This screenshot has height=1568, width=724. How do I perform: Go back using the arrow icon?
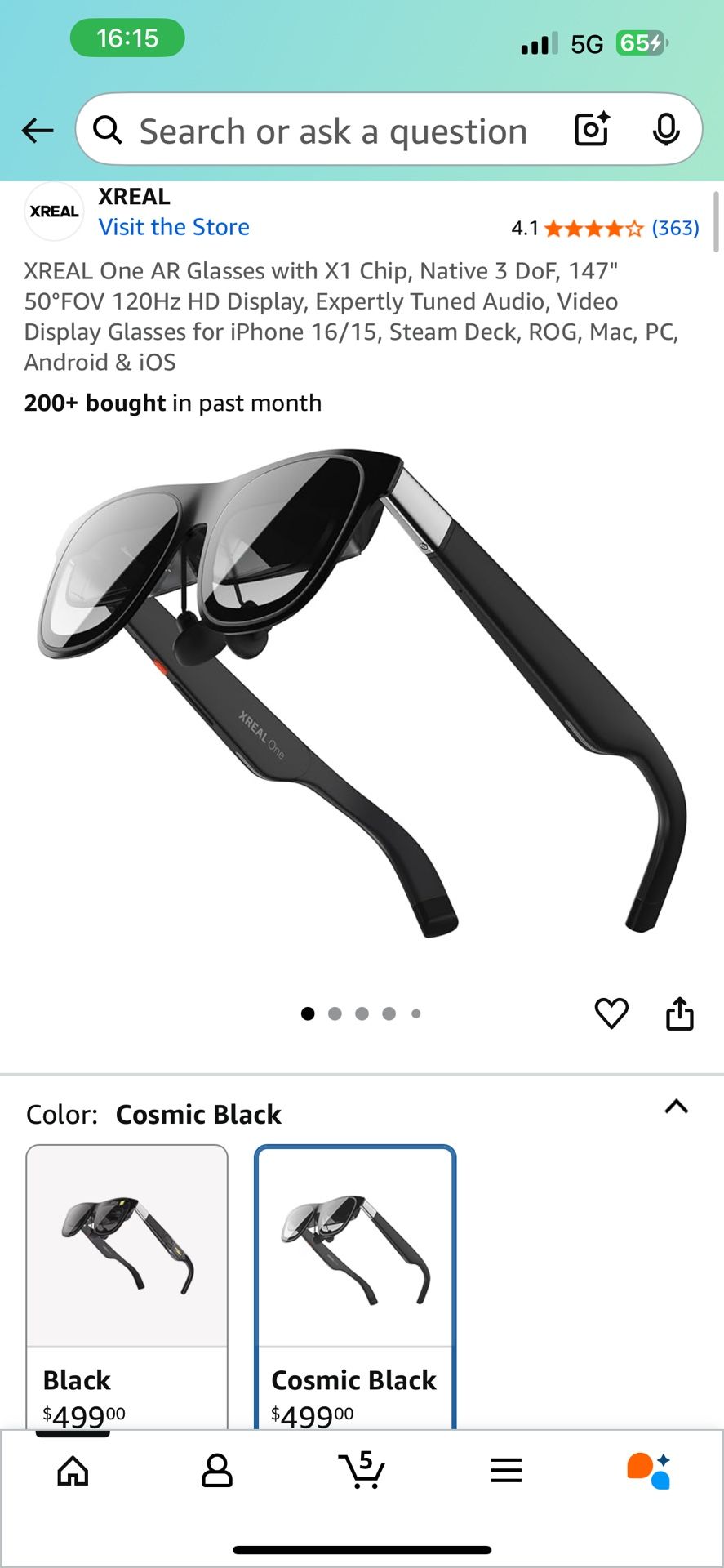click(x=38, y=131)
